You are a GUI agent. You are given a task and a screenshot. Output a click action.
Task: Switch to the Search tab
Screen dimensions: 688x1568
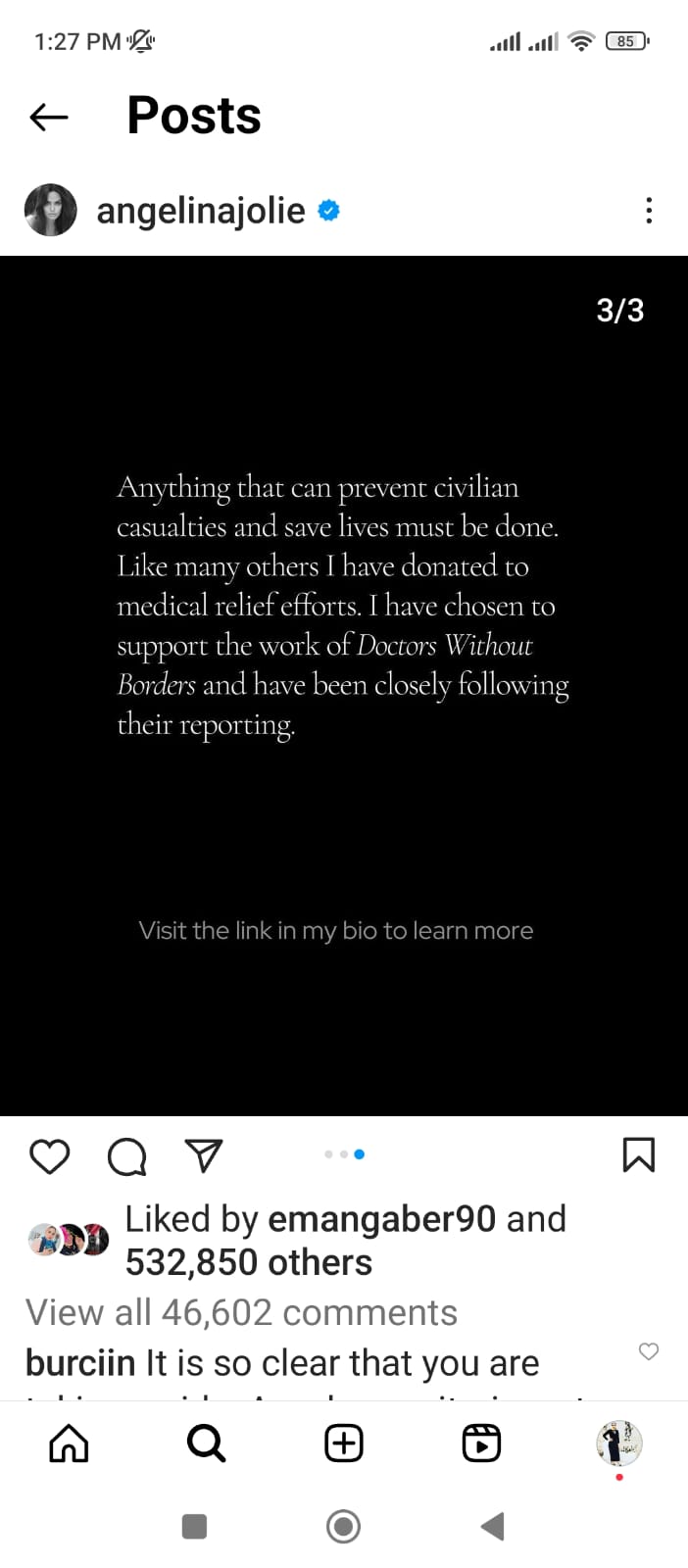(x=206, y=1443)
